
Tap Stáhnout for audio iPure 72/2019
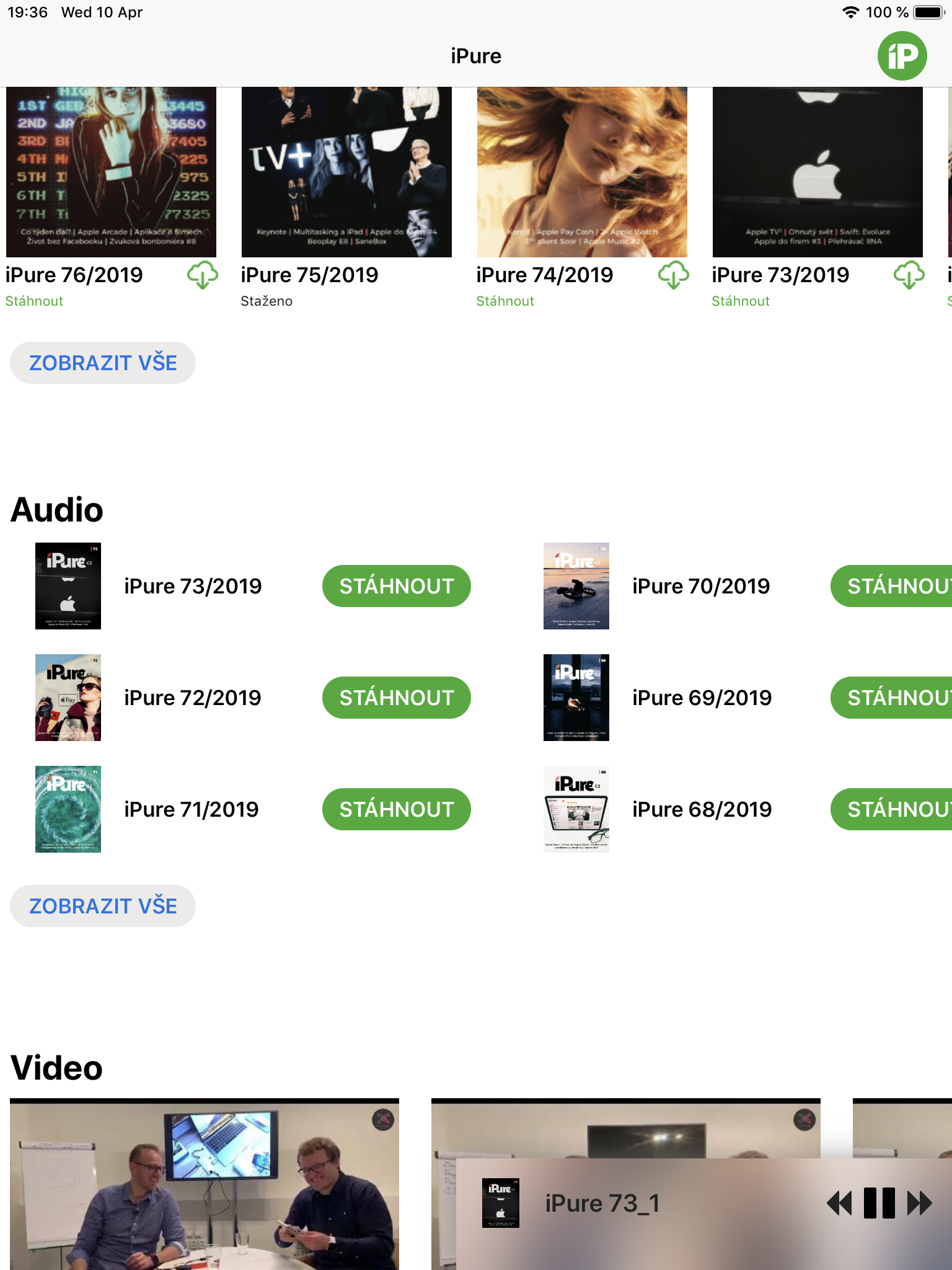(396, 698)
